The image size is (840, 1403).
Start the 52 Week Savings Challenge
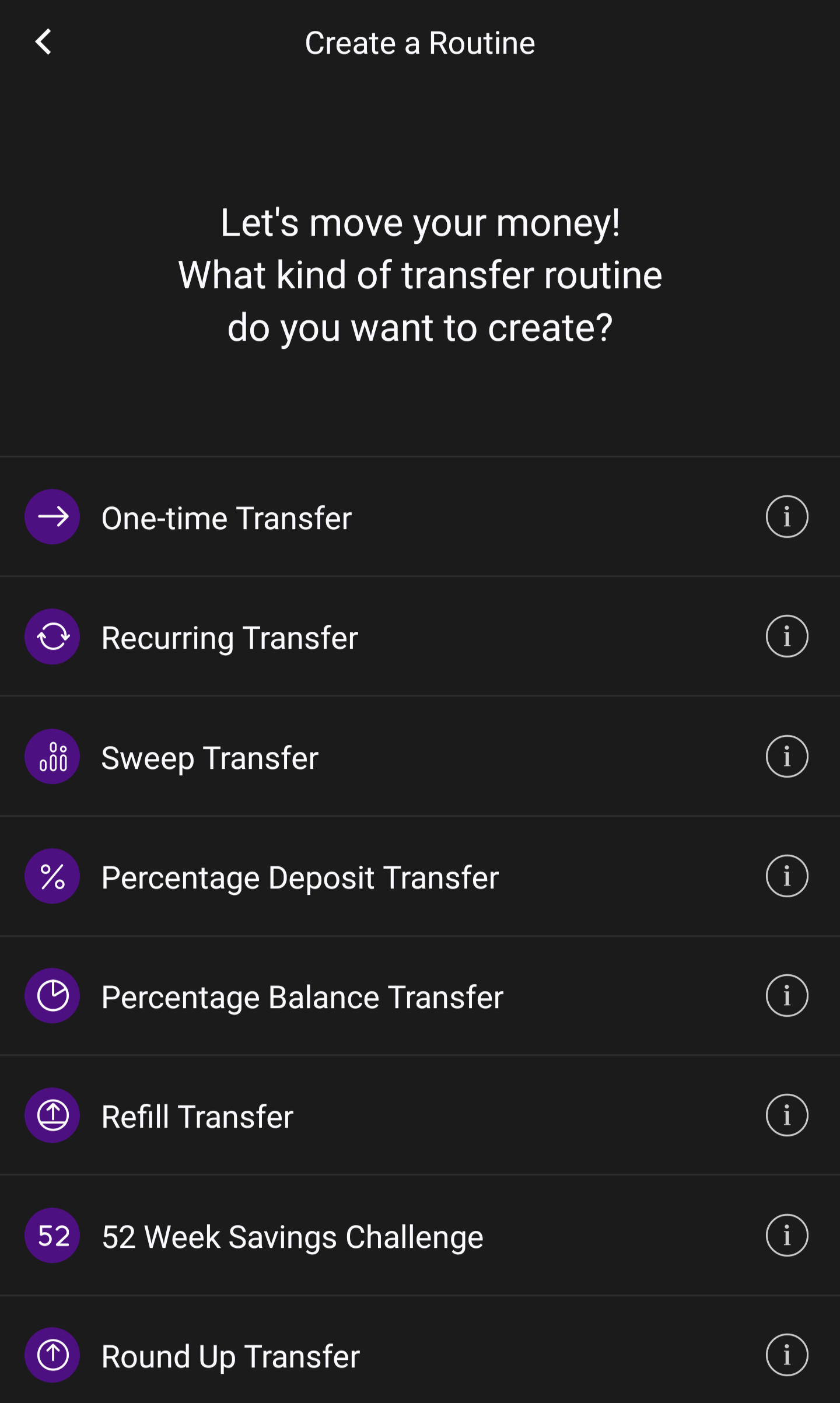(292, 1236)
